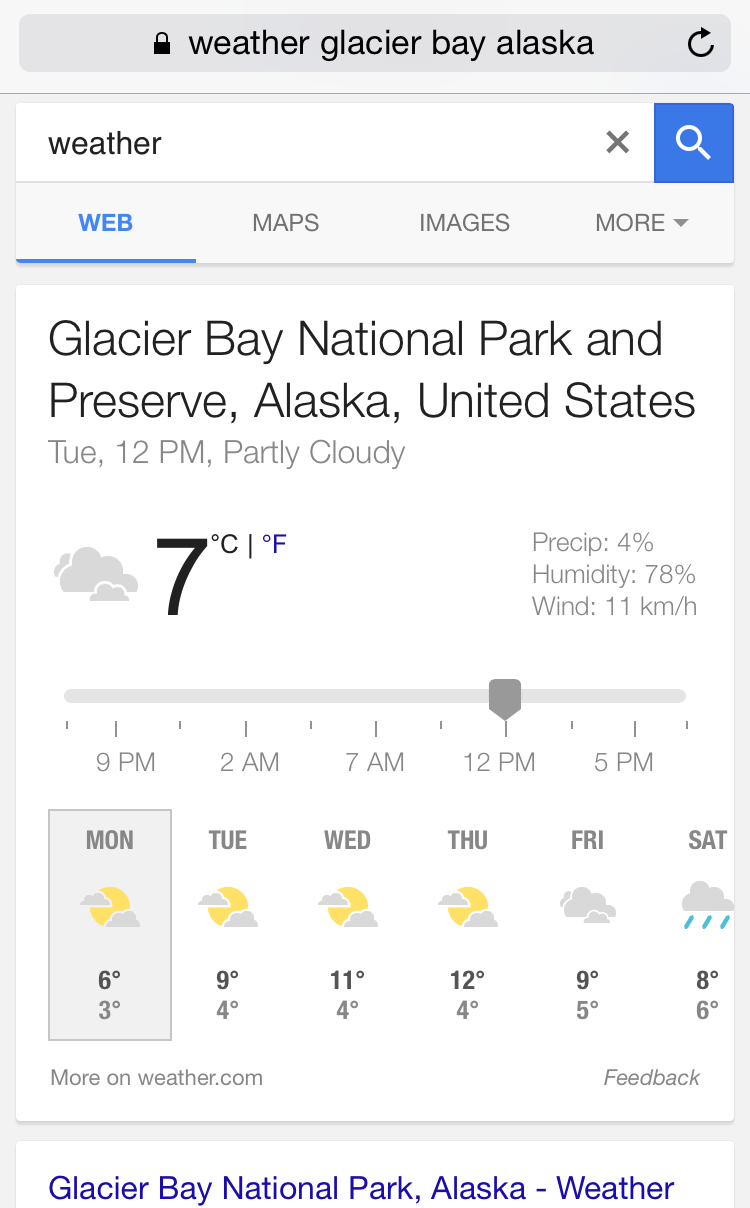The height and width of the screenshot is (1208, 750).
Task: Tap the hourly forecast slider handle
Action: coord(505,697)
